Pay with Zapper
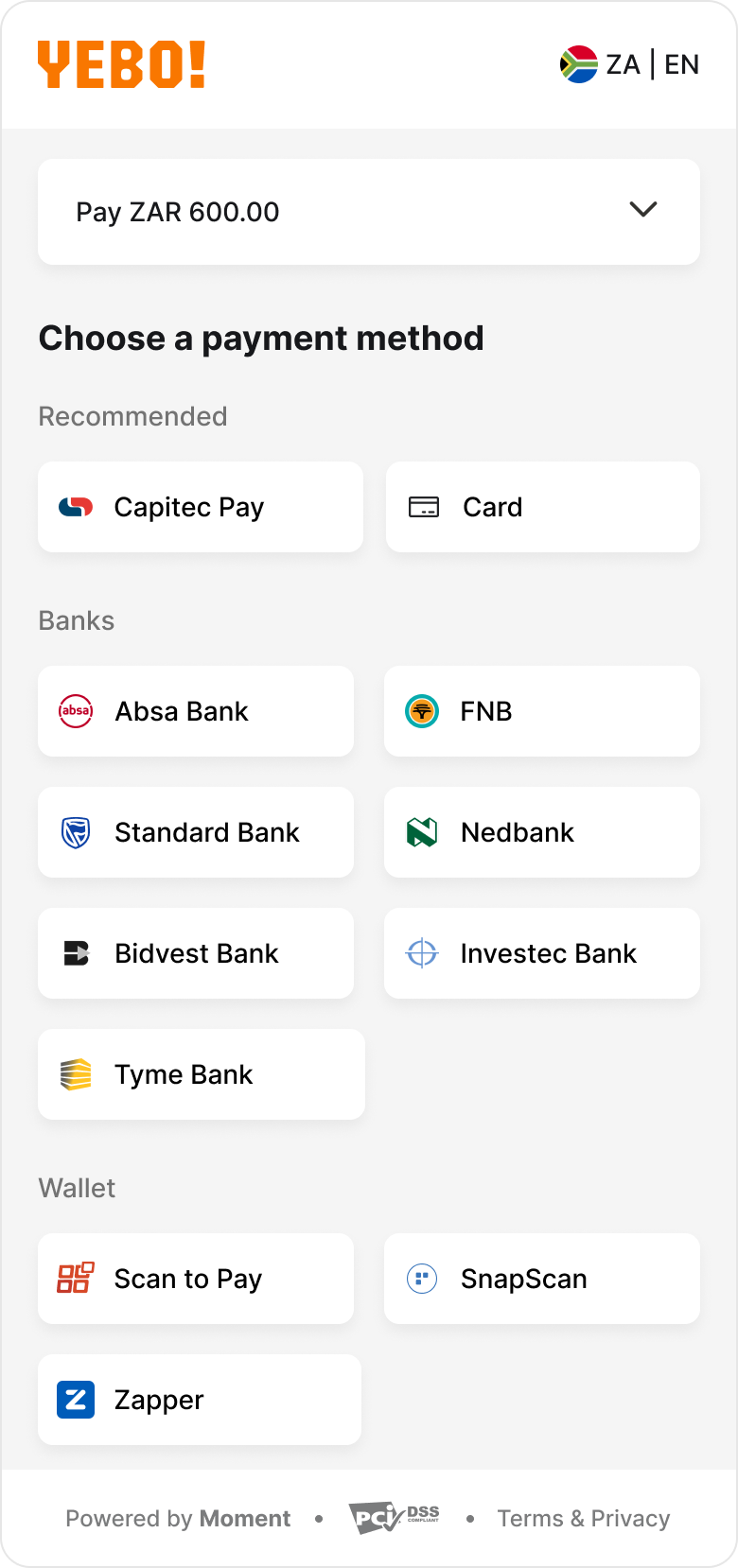The image size is (738, 1568). click(x=200, y=1400)
